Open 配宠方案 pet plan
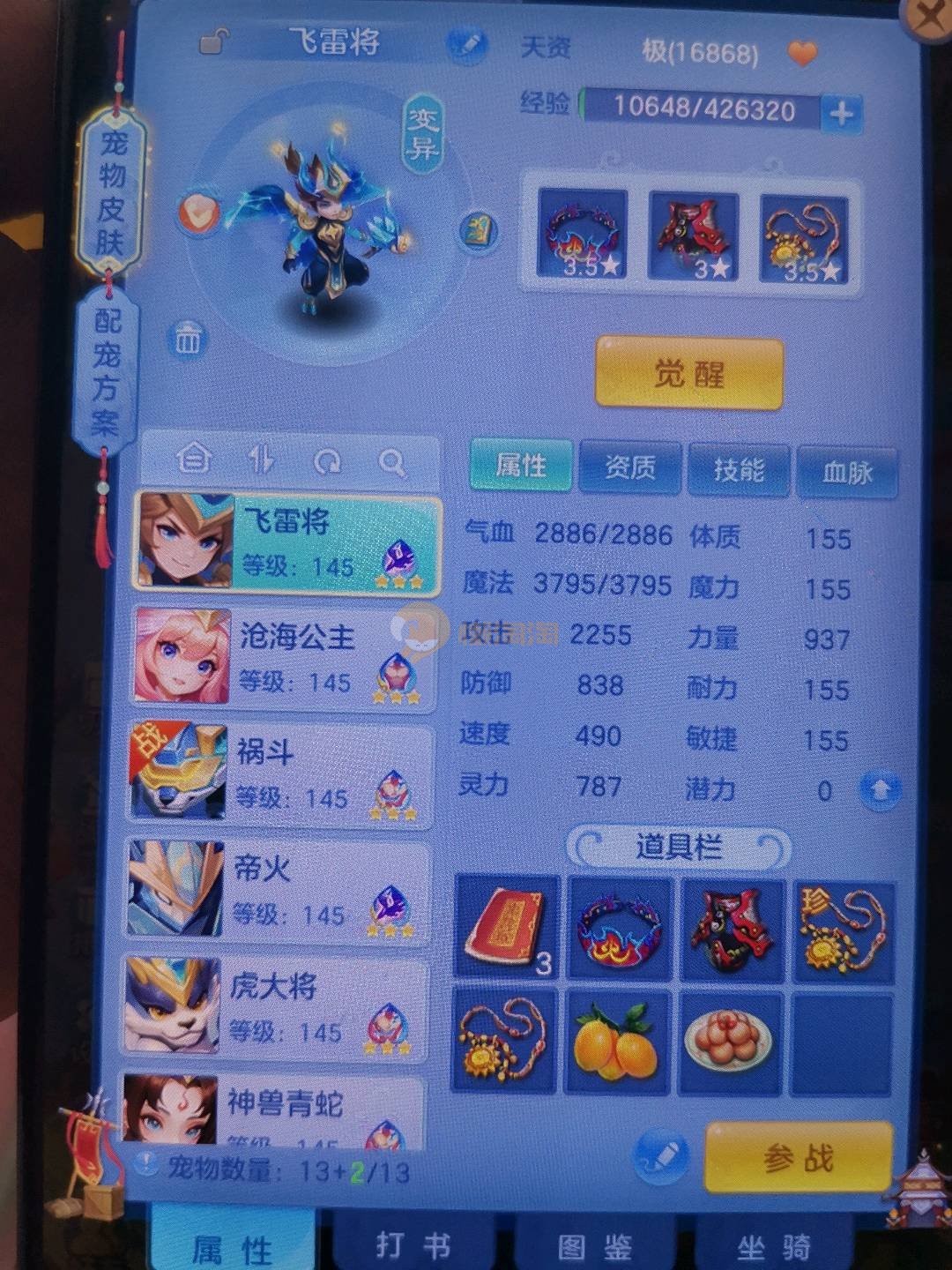Viewport: 952px width, 1270px height. tap(106, 372)
